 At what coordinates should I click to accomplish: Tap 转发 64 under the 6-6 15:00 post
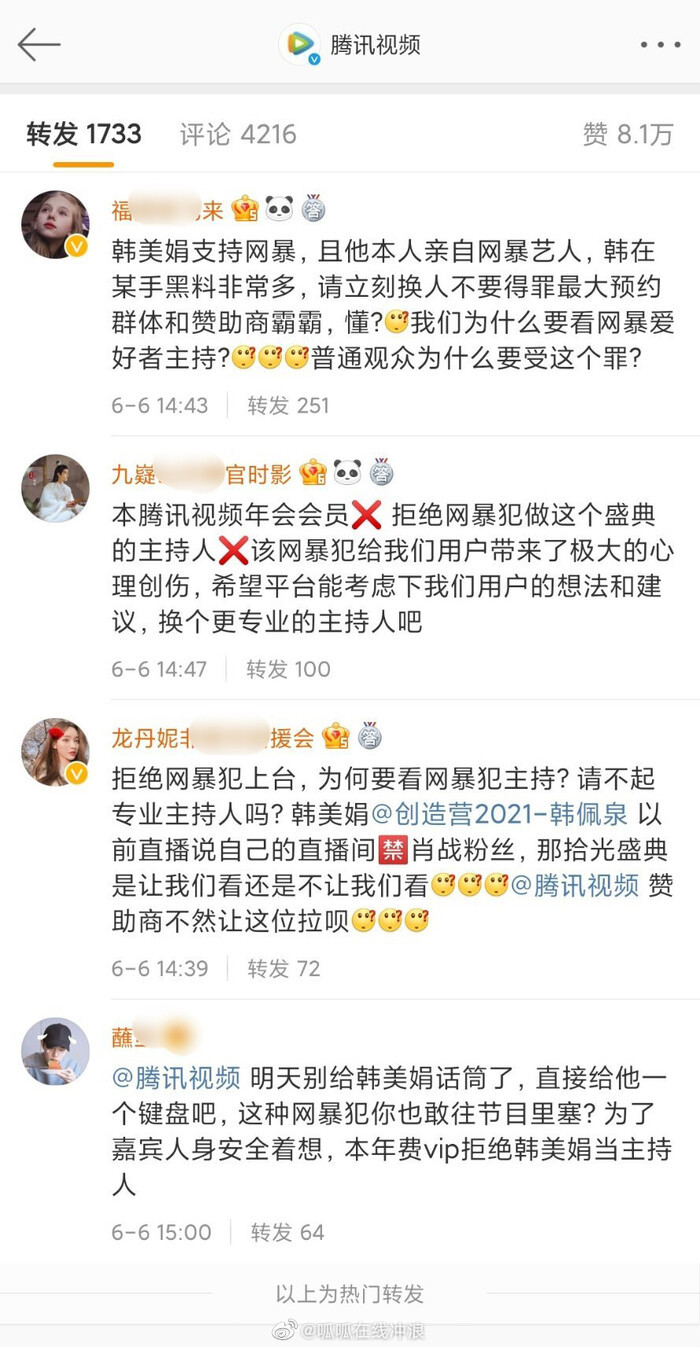pos(287,1232)
